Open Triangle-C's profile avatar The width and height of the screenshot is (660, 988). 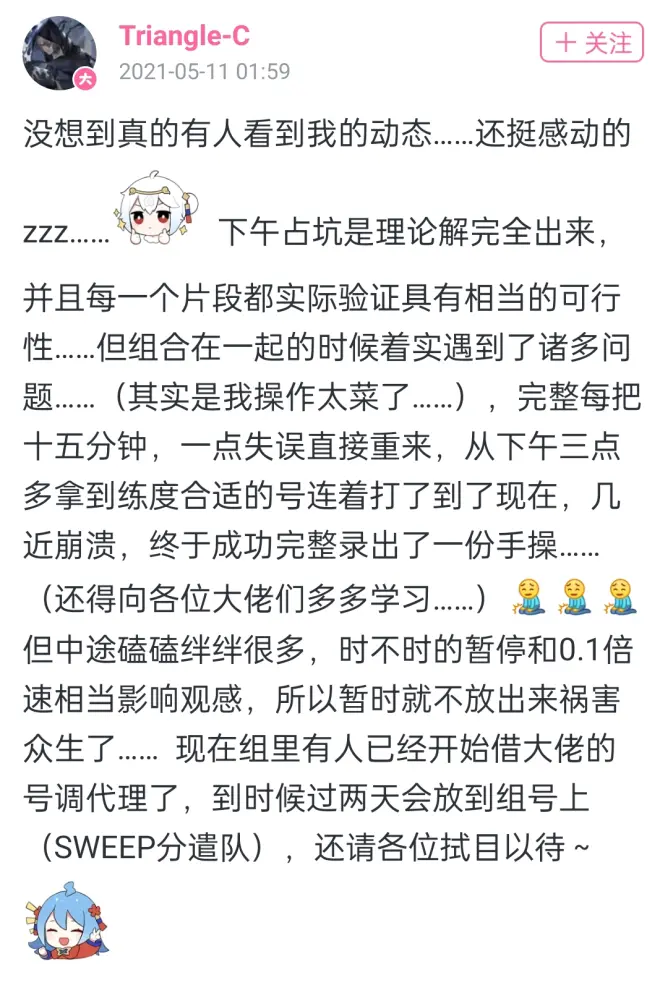(59, 52)
